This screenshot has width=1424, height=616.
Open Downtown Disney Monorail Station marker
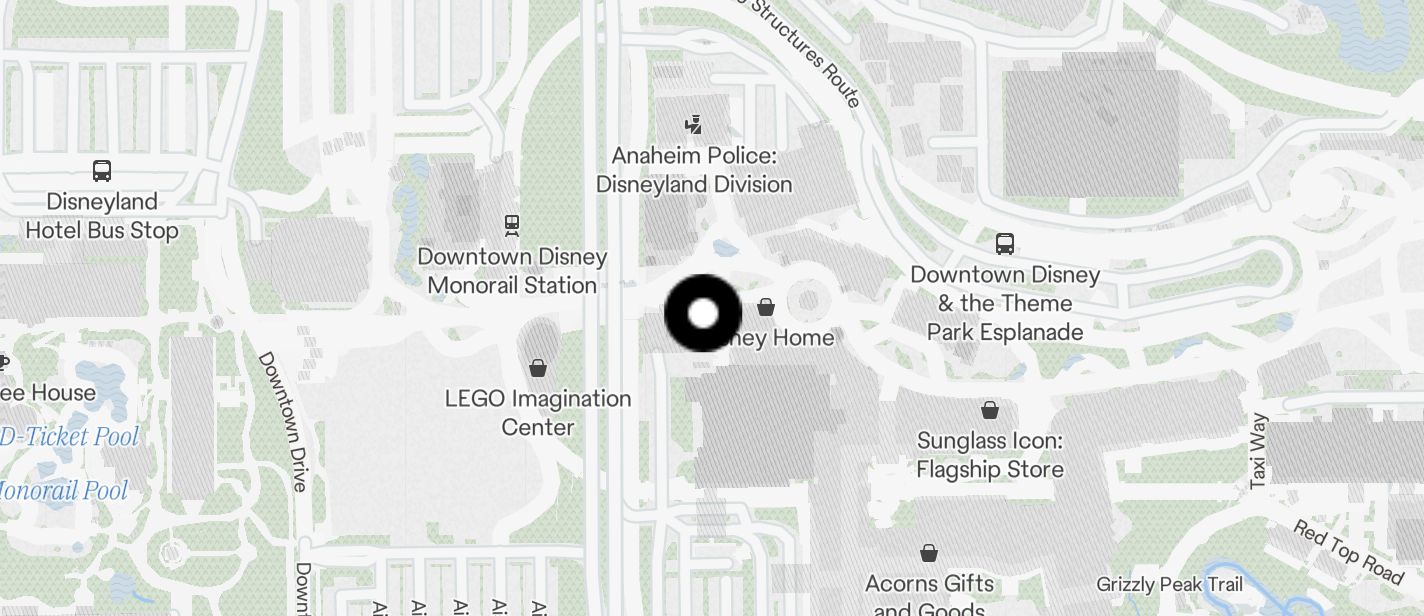[512, 226]
